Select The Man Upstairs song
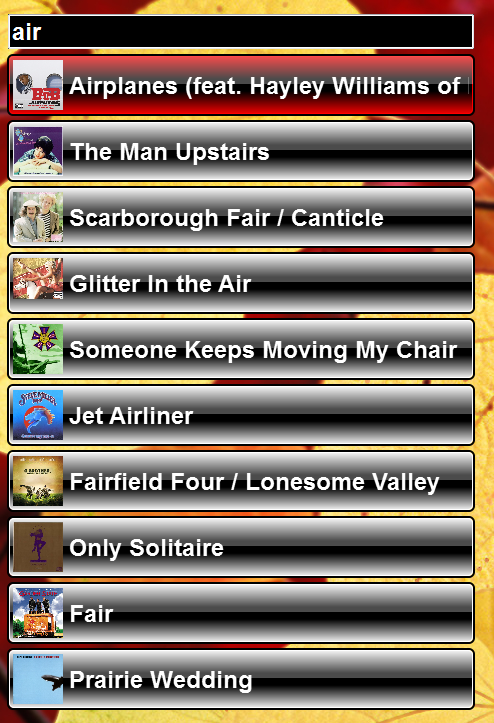Screen dimensions: 494x723 coord(241,151)
